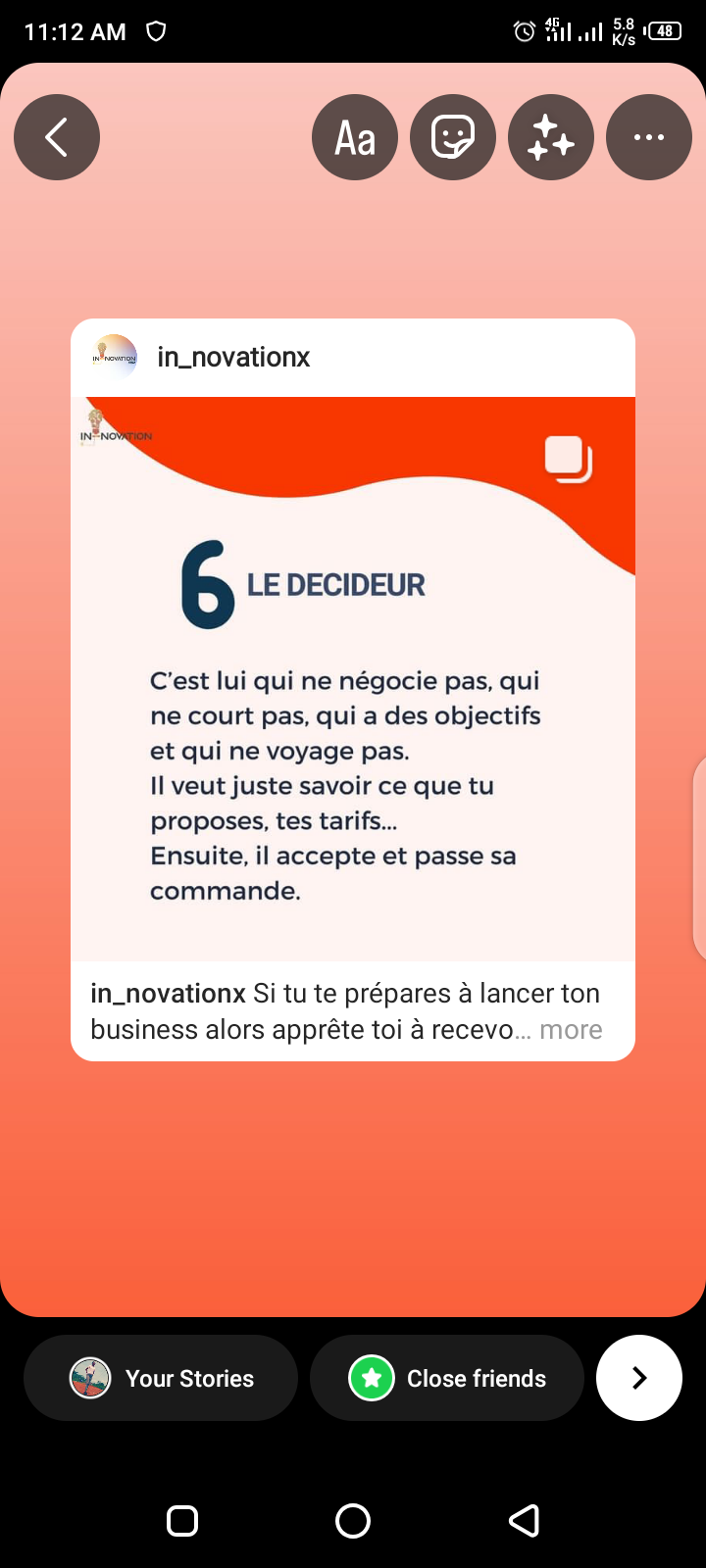Open the three-dot more options menu

click(649, 137)
